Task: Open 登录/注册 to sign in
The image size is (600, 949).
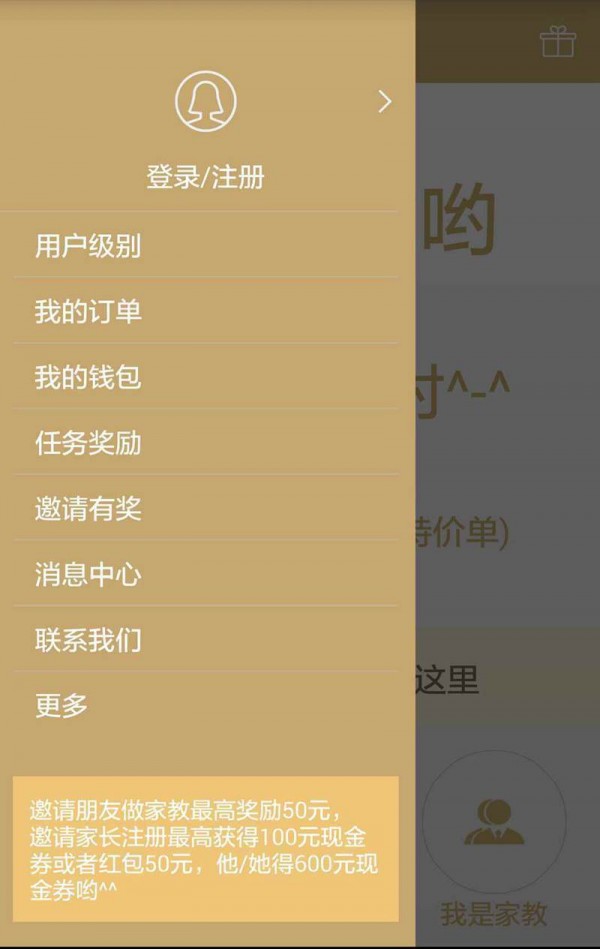Action: (205, 178)
